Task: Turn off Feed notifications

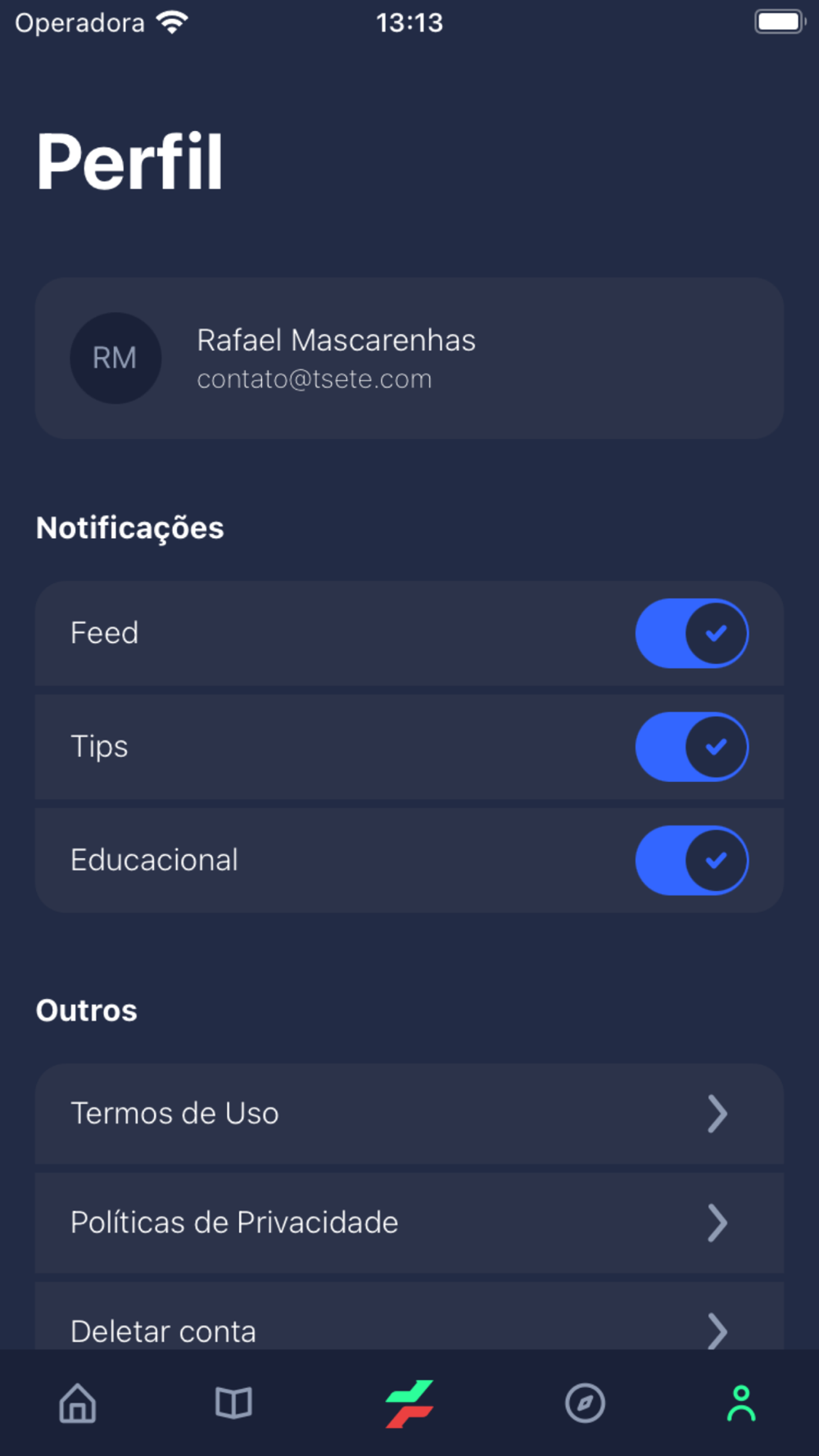Action: click(x=692, y=633)
